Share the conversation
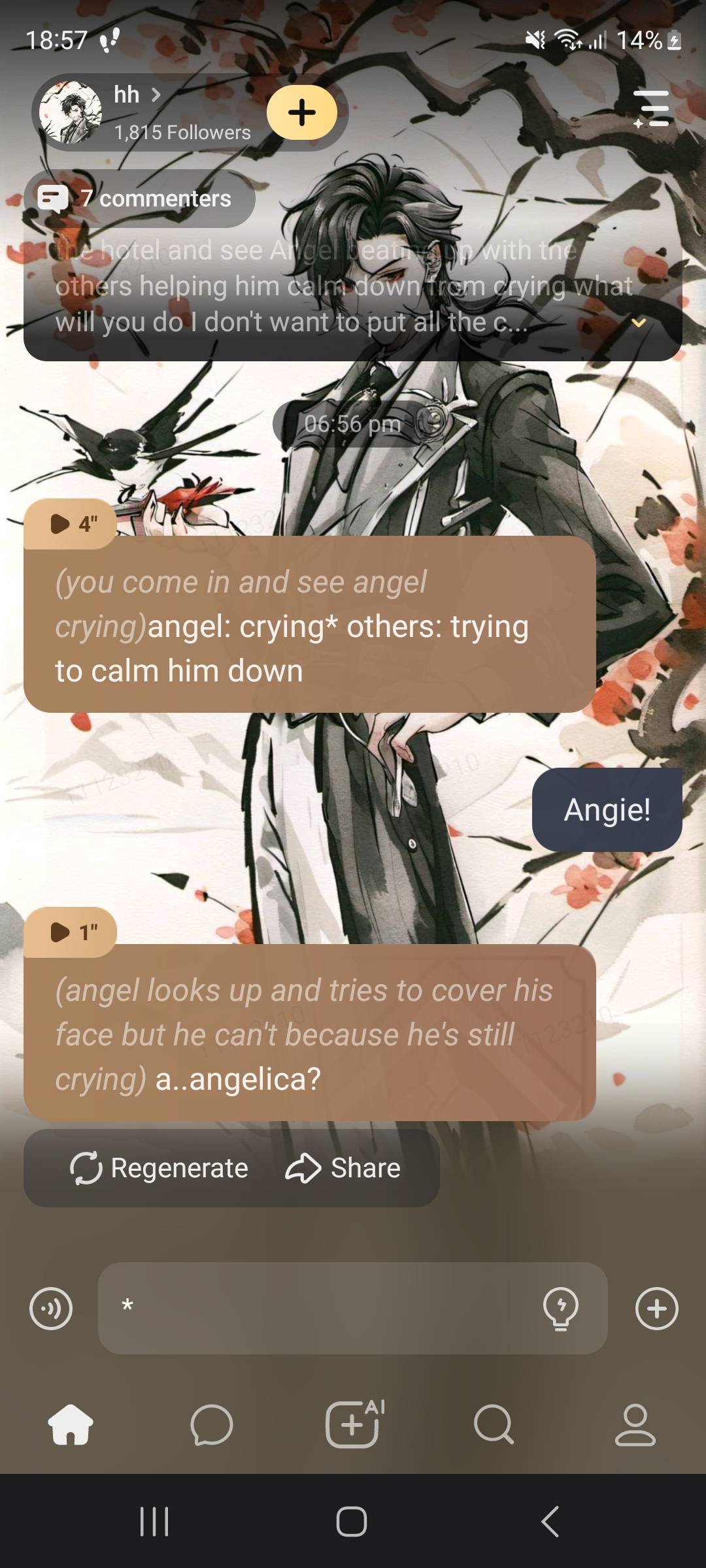The width and height of the screenshot is (706, 1568). tap(343, 1168)
